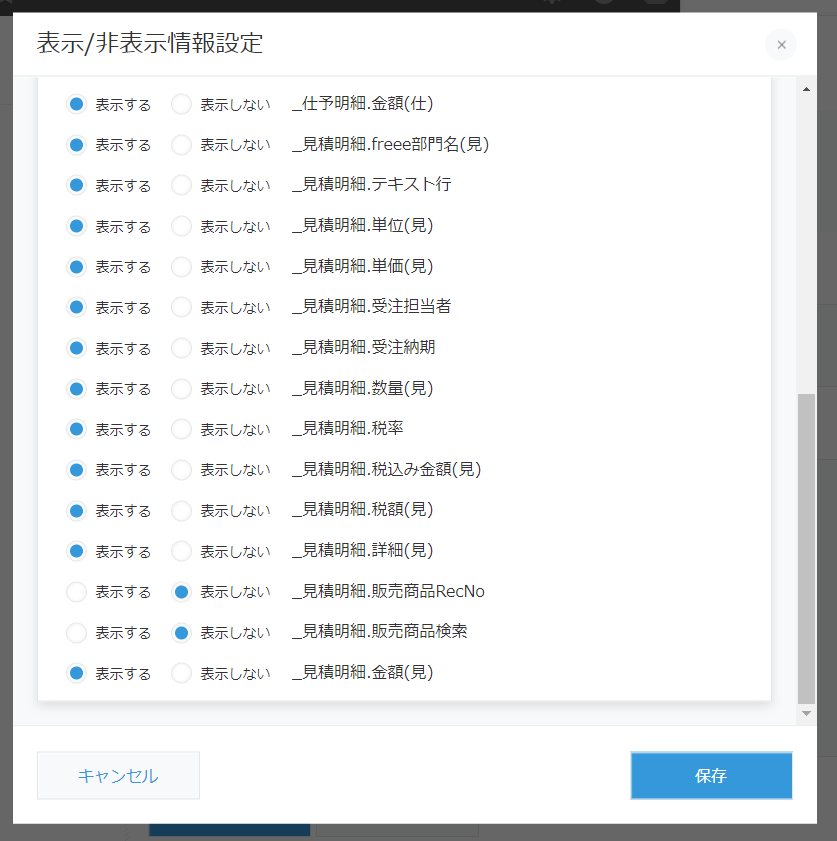Tap the scrollbar down arrow
837x841 pixels.
[807, 714]
